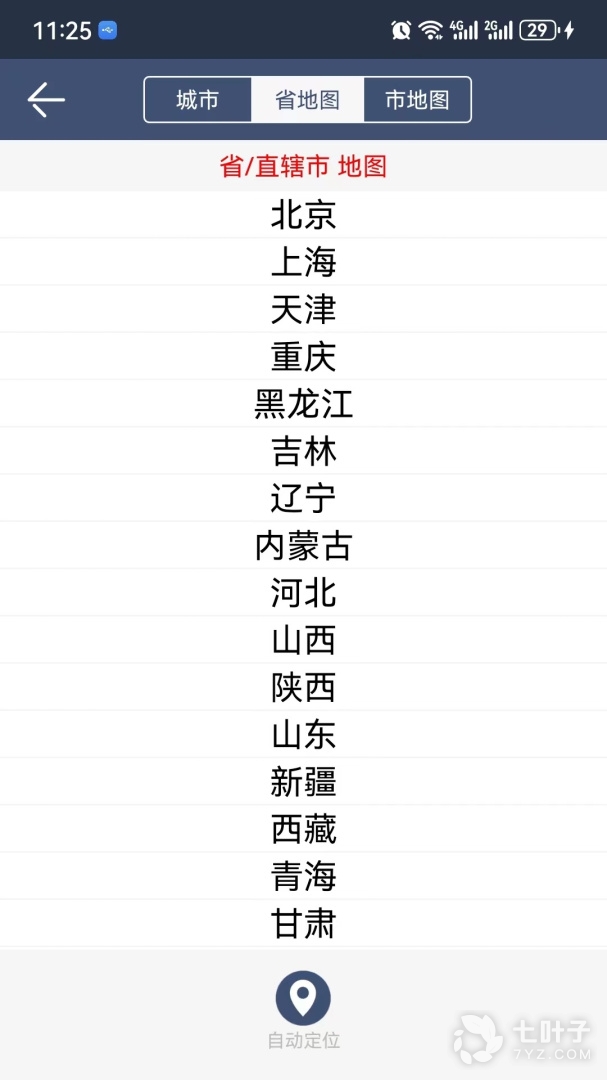This screenshot has height=1080, width=607.
Task: Open the map for 上海
Action: point(303,262)
